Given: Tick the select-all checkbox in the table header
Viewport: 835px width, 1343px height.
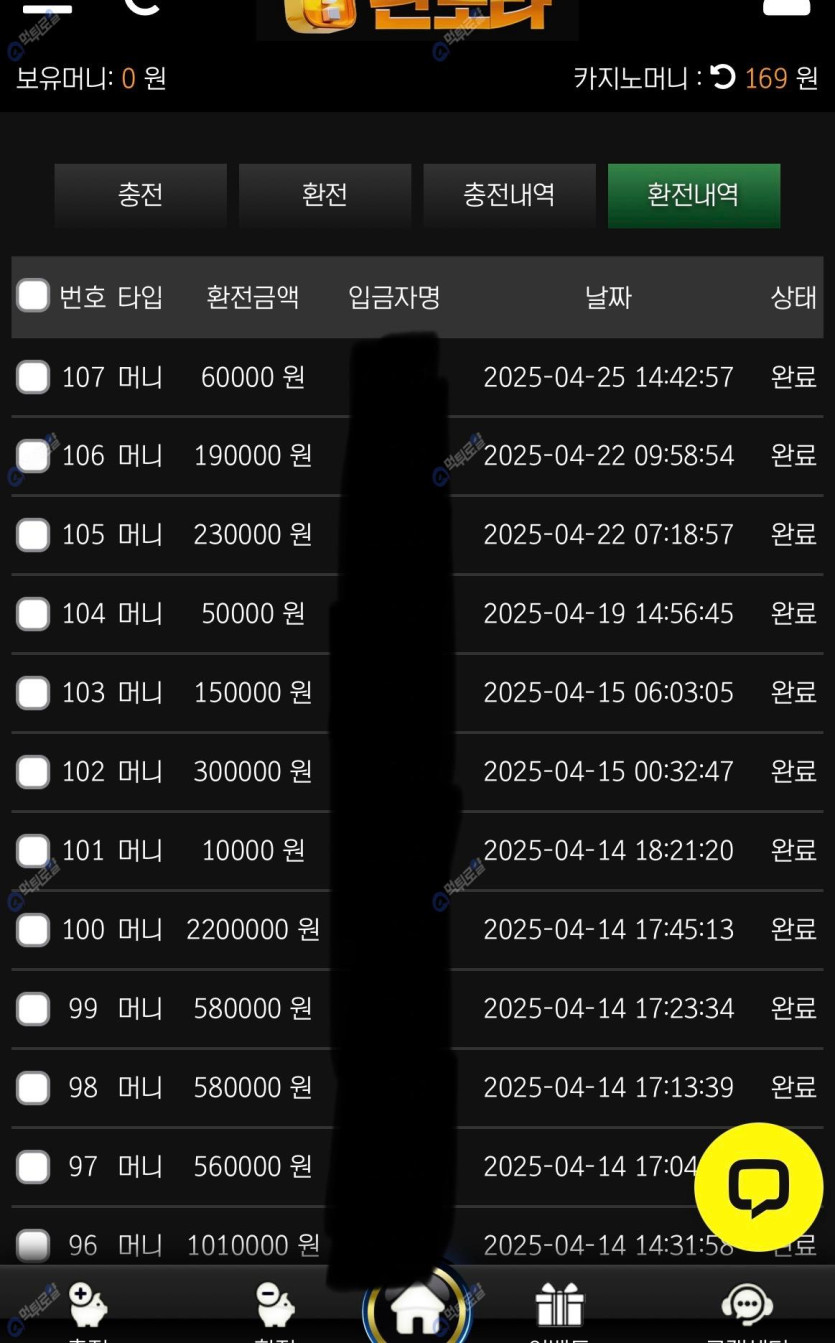Looking at the screenshot, I should tap(33, 296).
